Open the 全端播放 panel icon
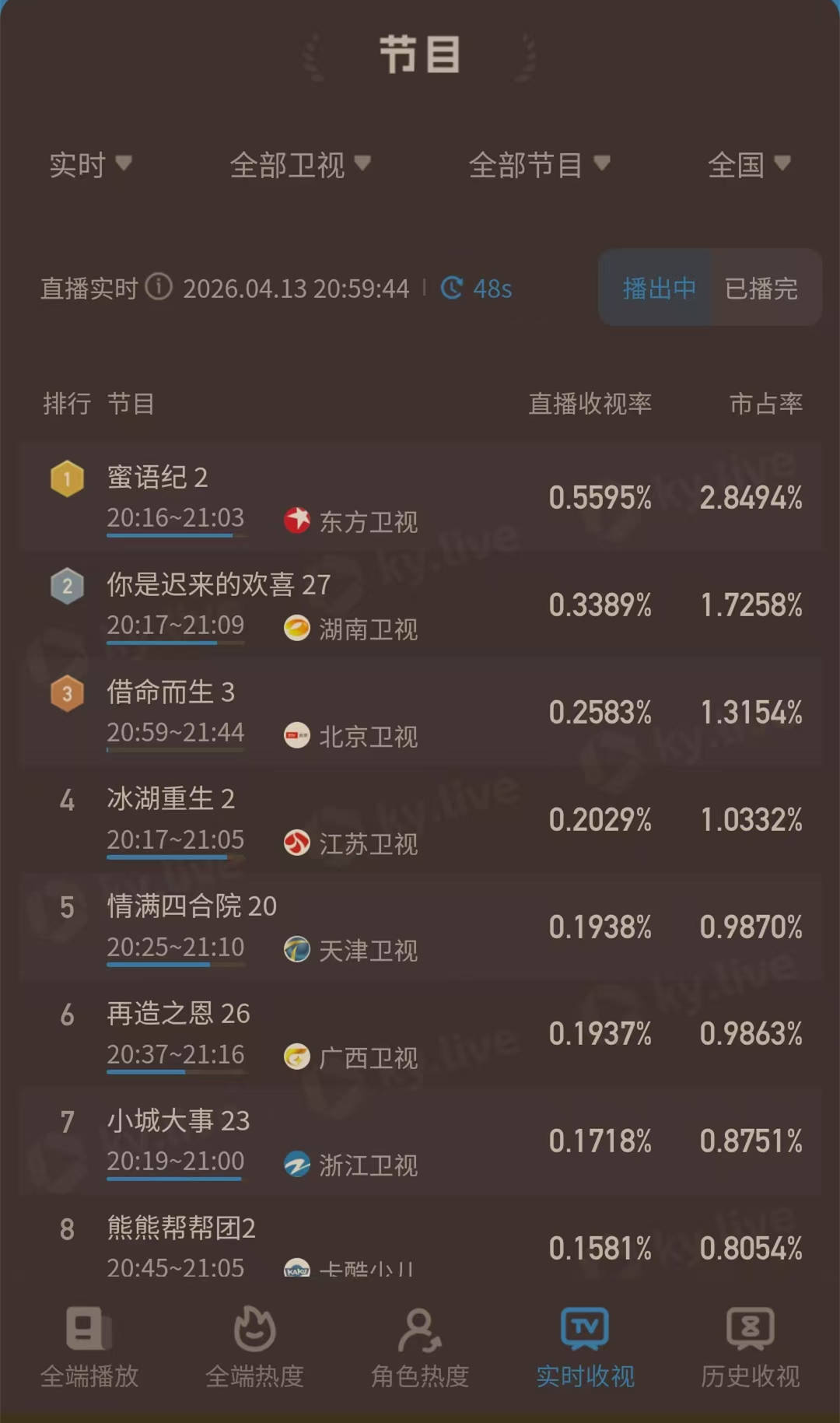The height and width of the screenshot is (1423, 840). [88, 1331]
